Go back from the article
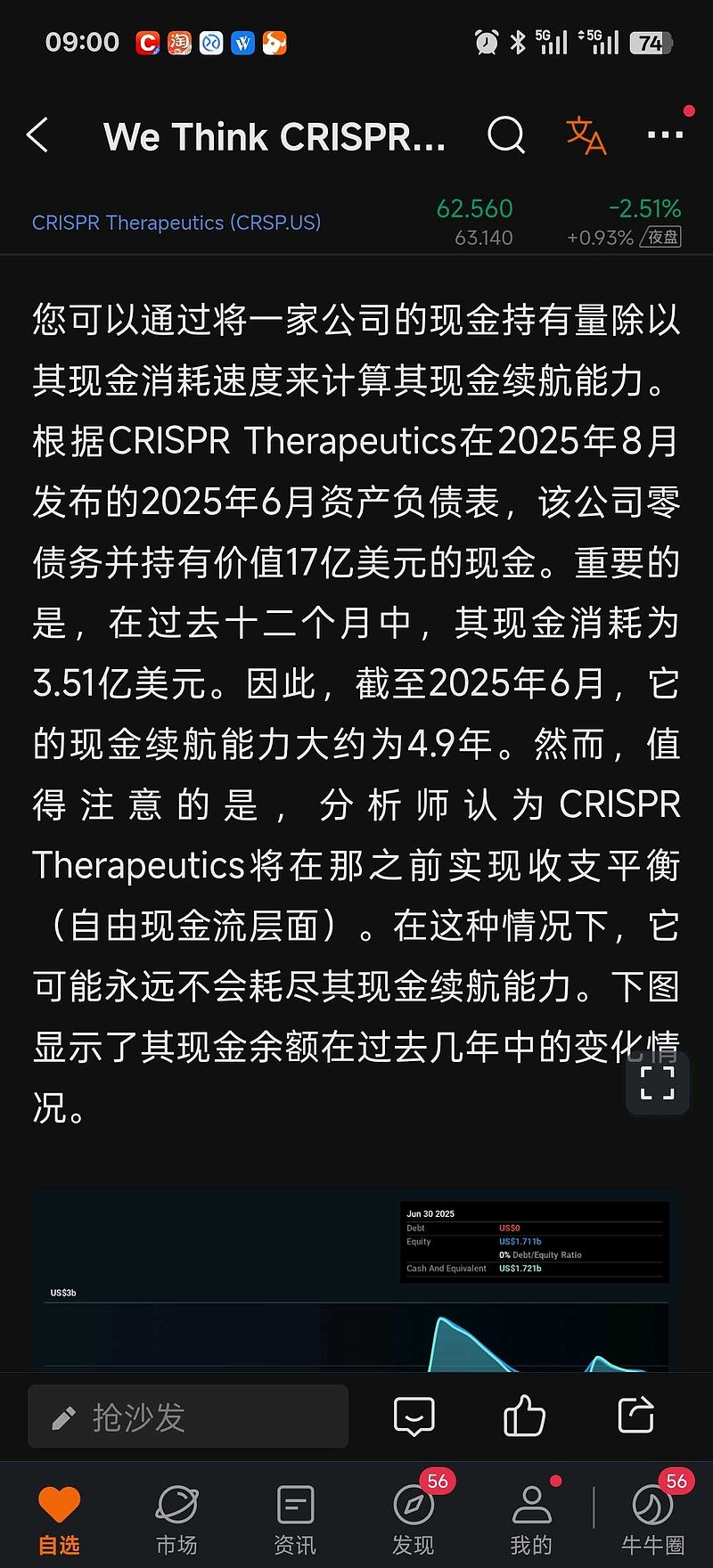The image size is (713, 1568). pos(38,136)
